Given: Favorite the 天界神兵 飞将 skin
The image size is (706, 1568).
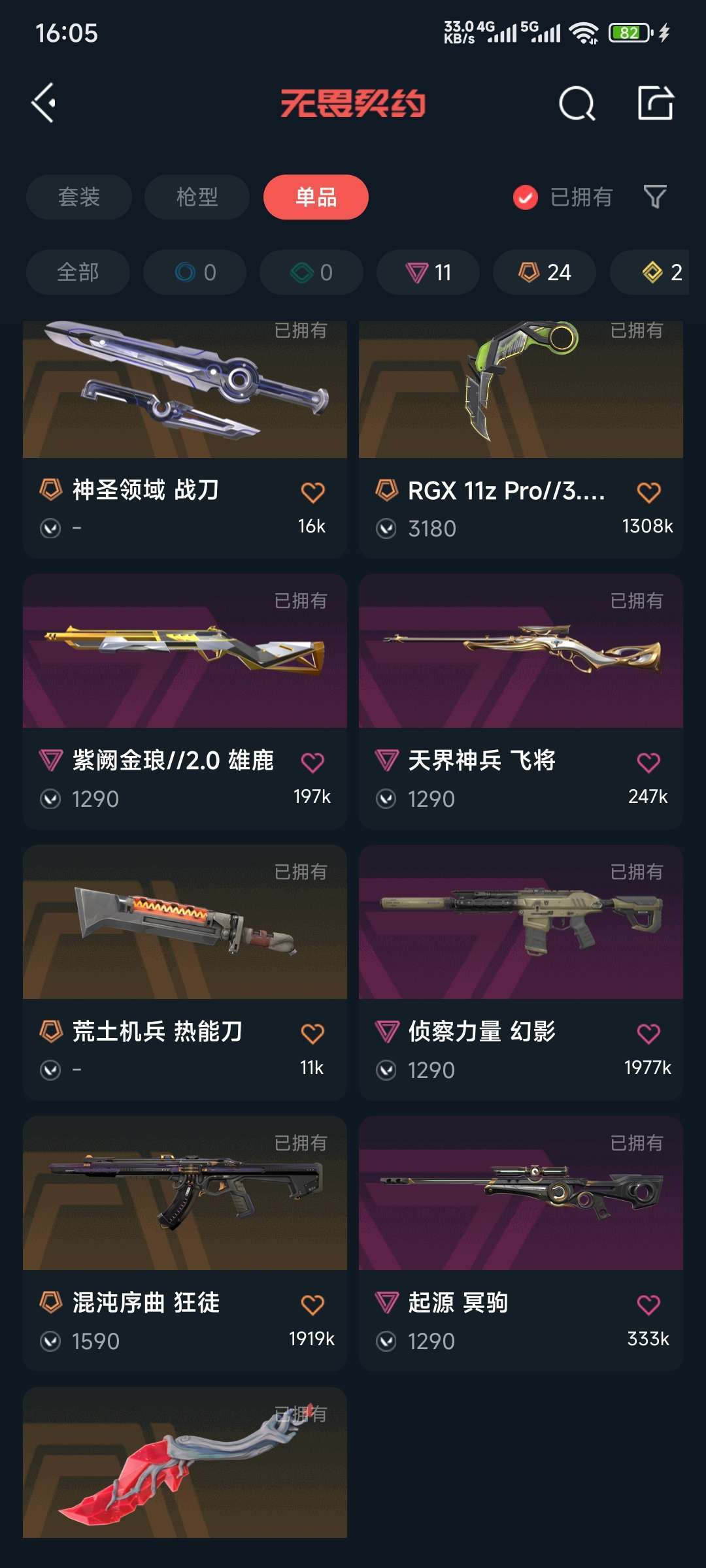Looking at the screenshot, I should pyautogui.click(x=648, y=762).
